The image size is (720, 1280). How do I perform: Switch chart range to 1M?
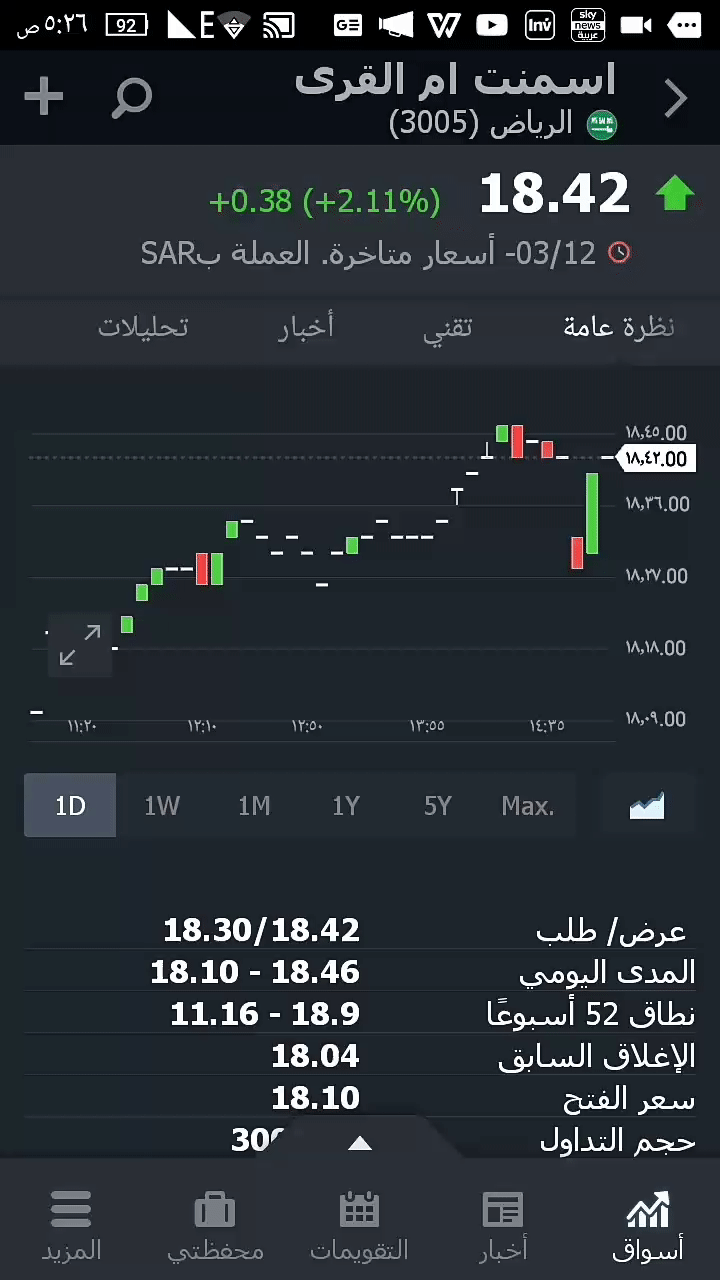pyautogui.click(x=254, y=806)
